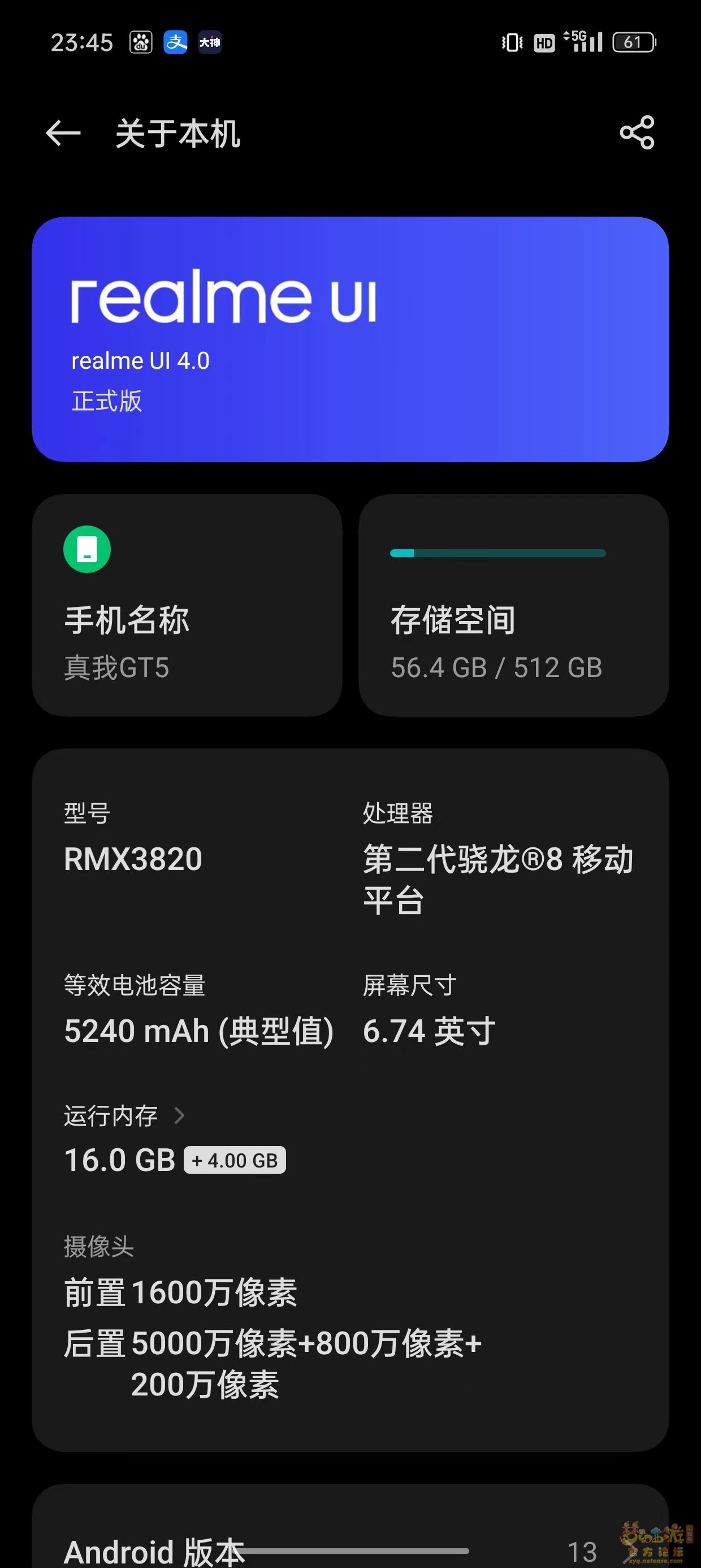
Task: Go back from 关于本机 page
Action: pyautogui.click(x=63, y=133)
